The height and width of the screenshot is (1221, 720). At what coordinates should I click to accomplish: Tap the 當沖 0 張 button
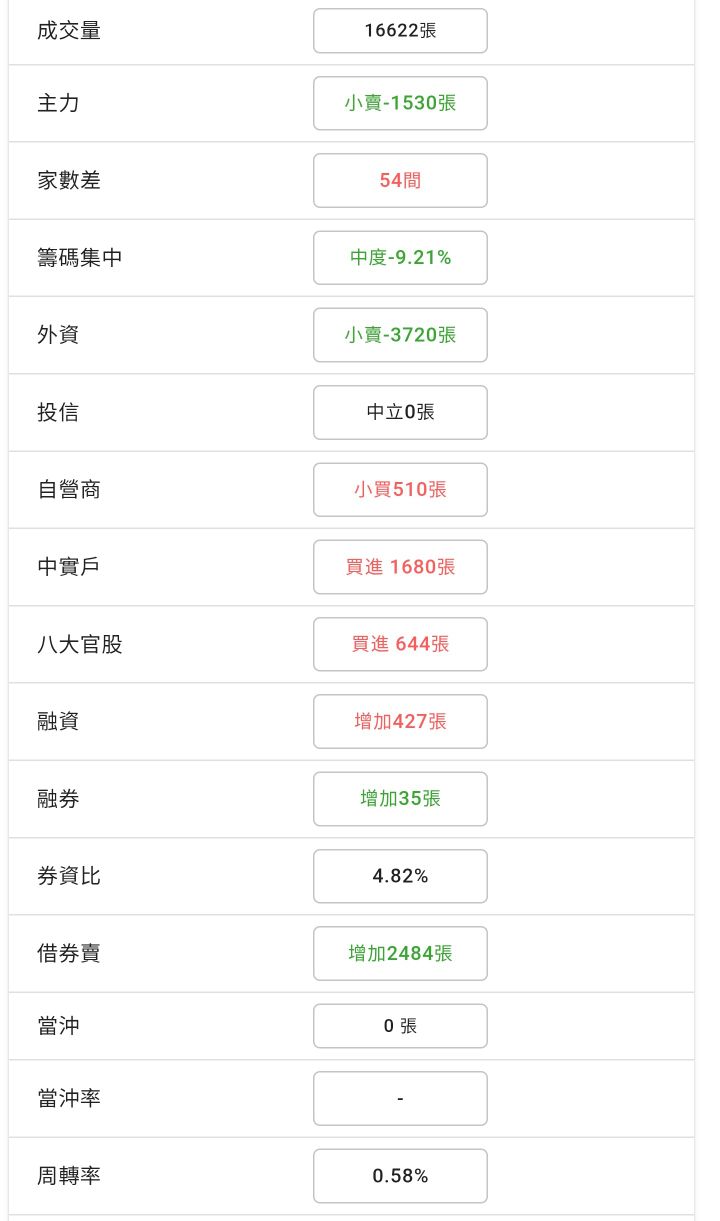[x=400, y=1026]
